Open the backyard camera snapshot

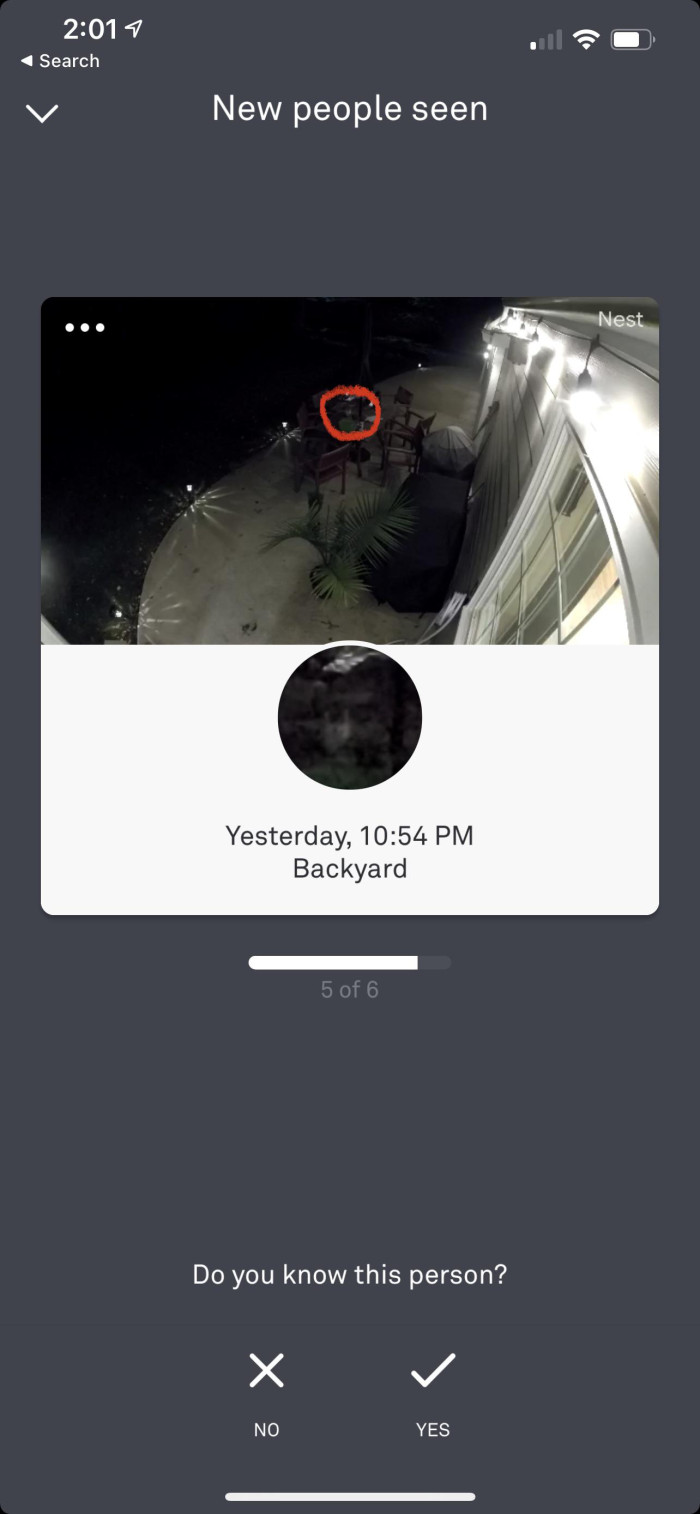350,470
